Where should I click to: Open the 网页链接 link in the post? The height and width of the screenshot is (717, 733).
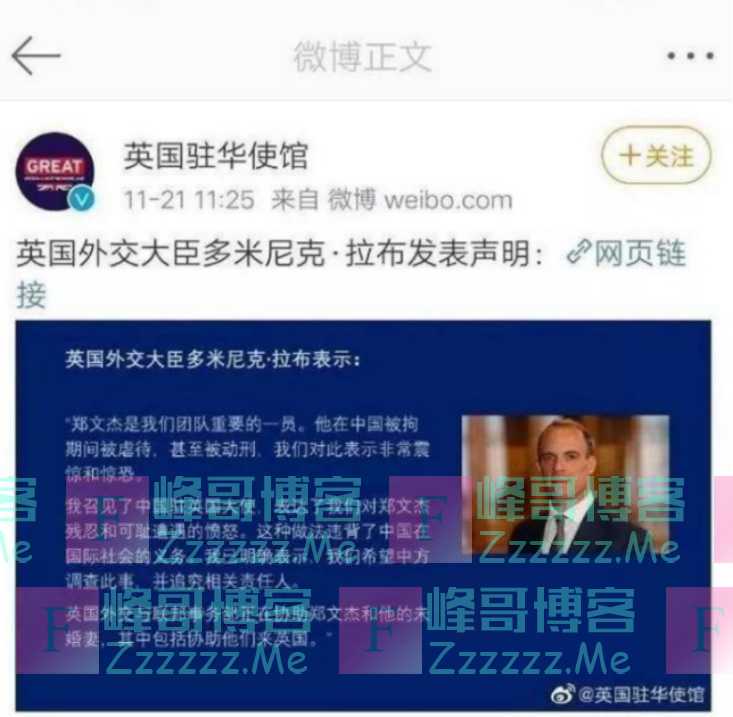pos(628,254)
